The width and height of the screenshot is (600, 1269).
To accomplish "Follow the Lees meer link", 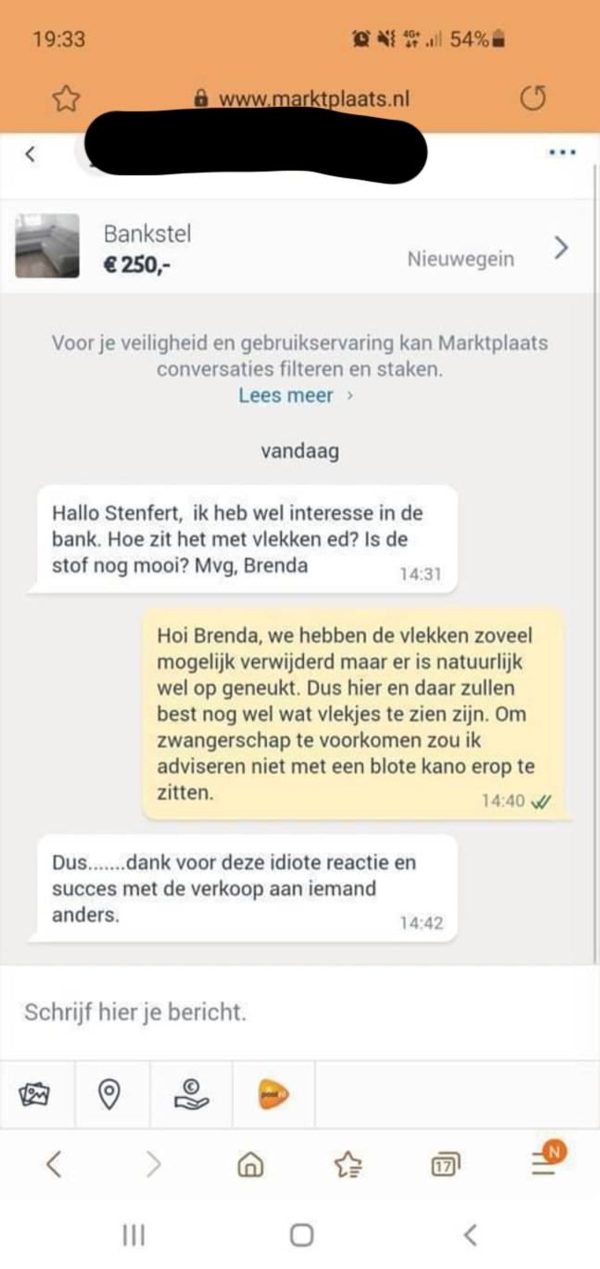I will (x=287, y=395).
